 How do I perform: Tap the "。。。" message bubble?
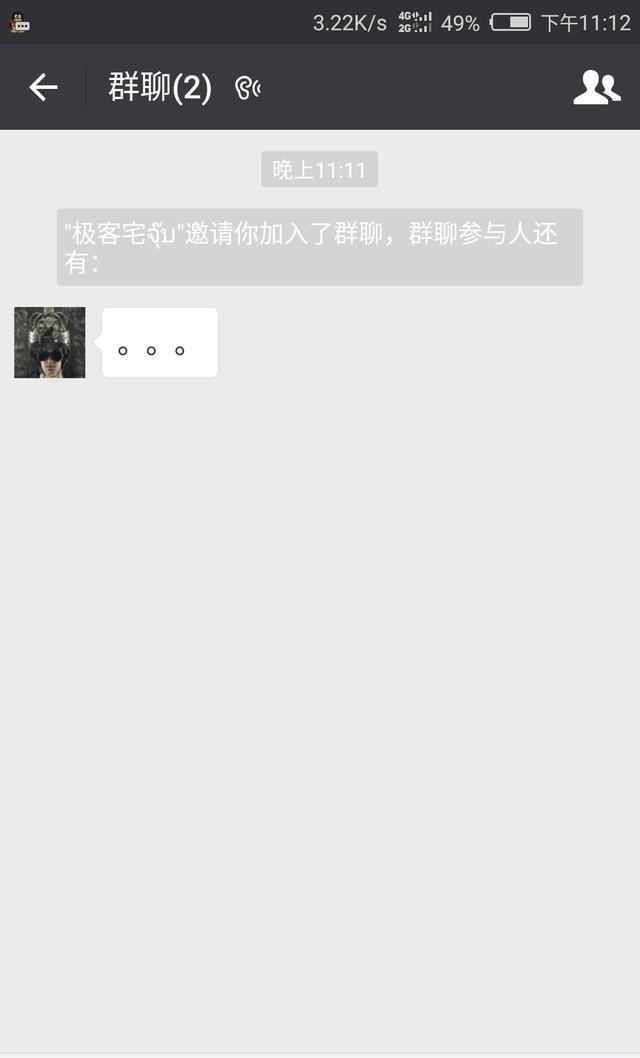(x=159, y=343)
